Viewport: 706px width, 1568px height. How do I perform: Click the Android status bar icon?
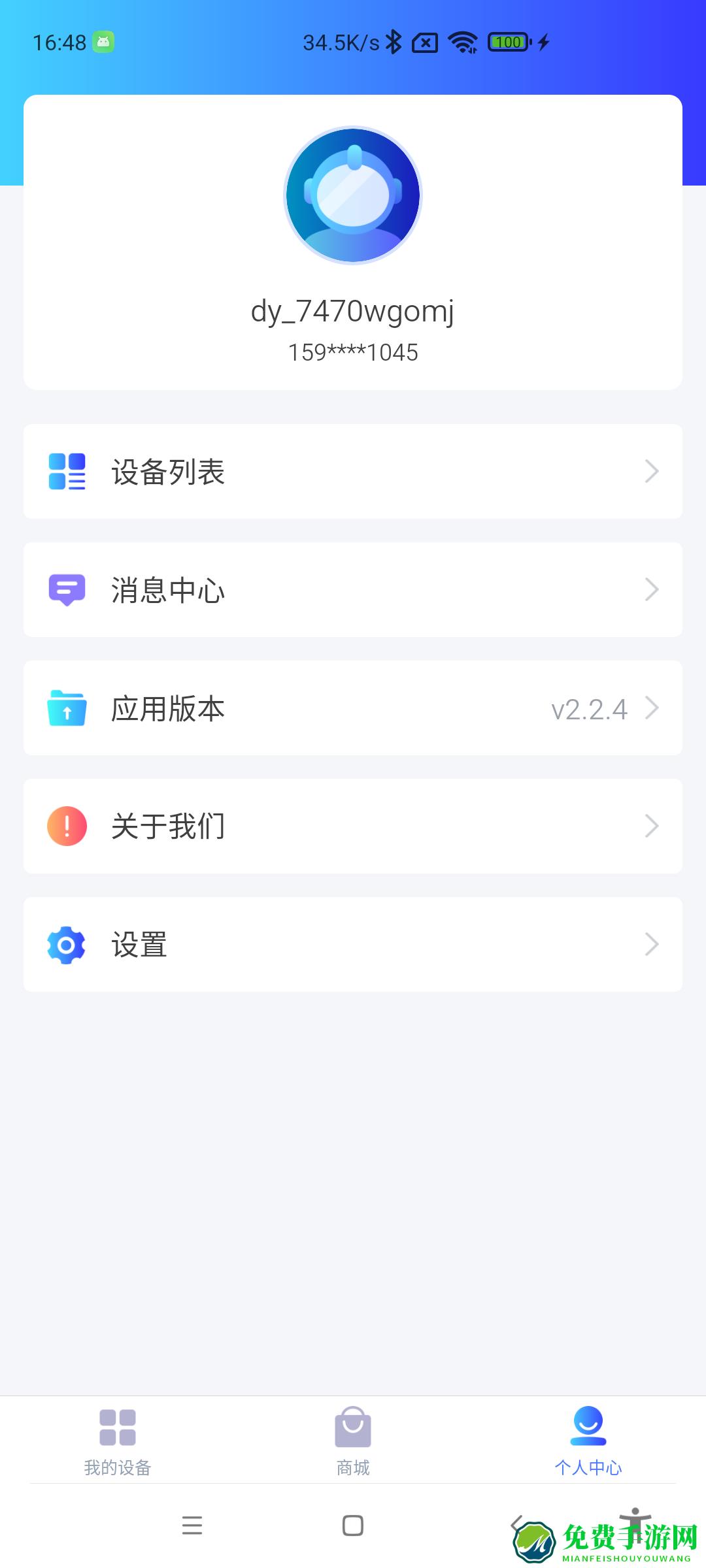pos(105,41)
